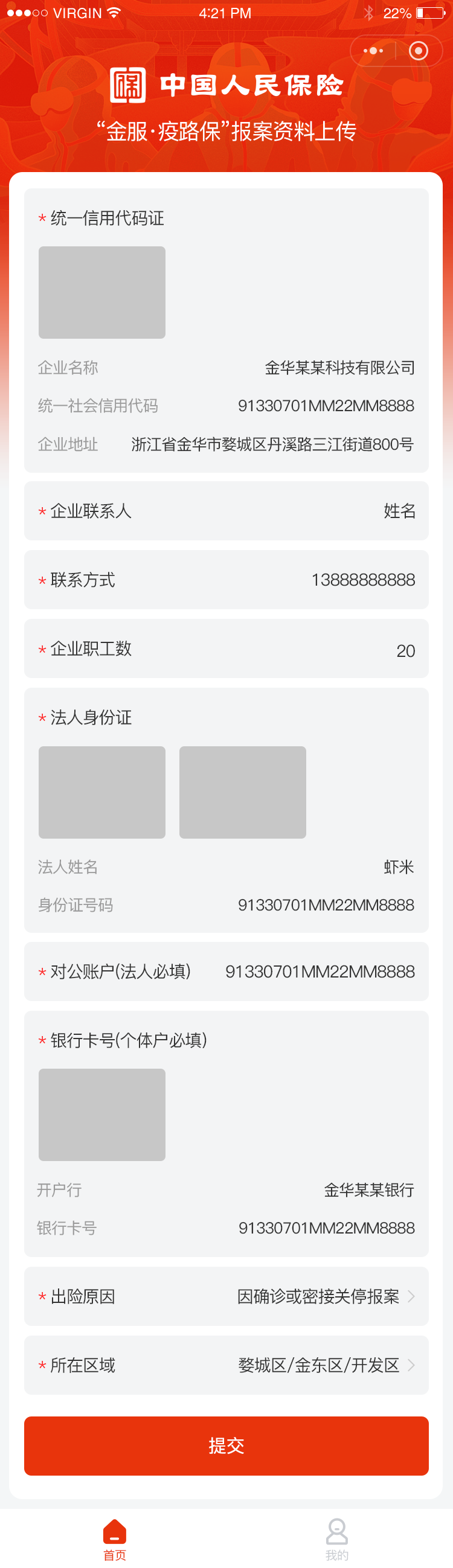Choose the 出险原因 option
The image size is (453, 1568).
point(325,1296)
